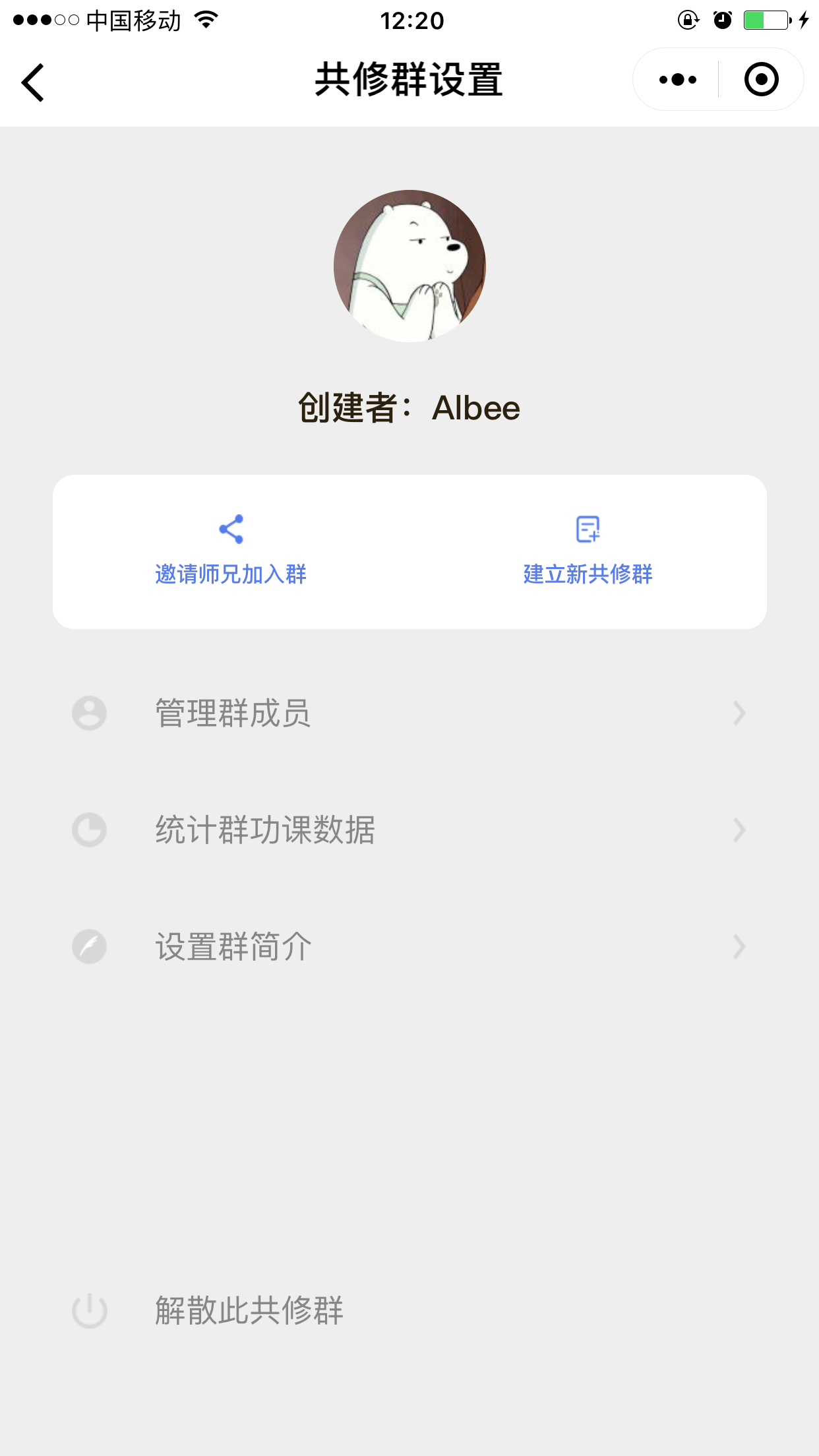The image size is (819, 1456).
Task: Close the mini program with circle button
Action: (761, 80)
